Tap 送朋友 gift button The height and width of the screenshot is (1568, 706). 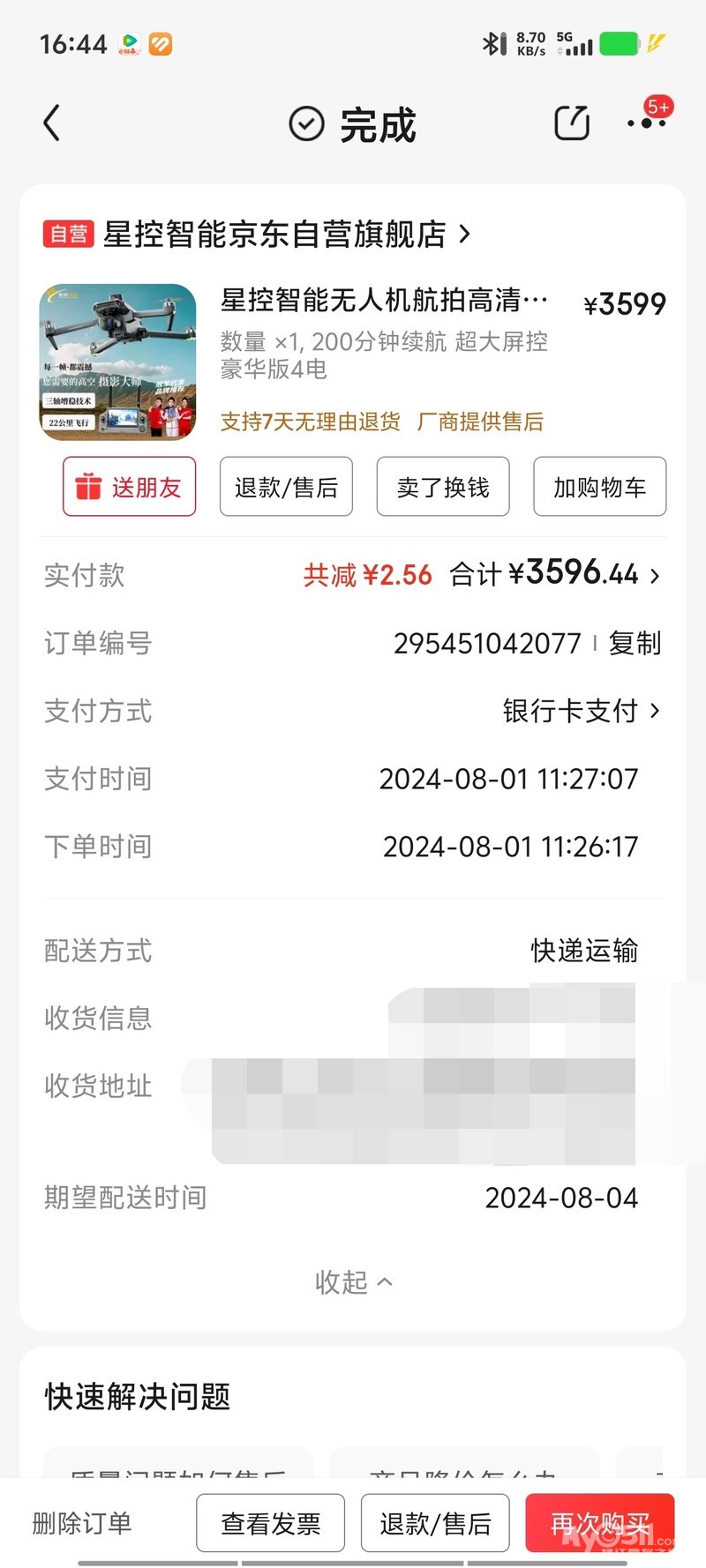(129, 487)
